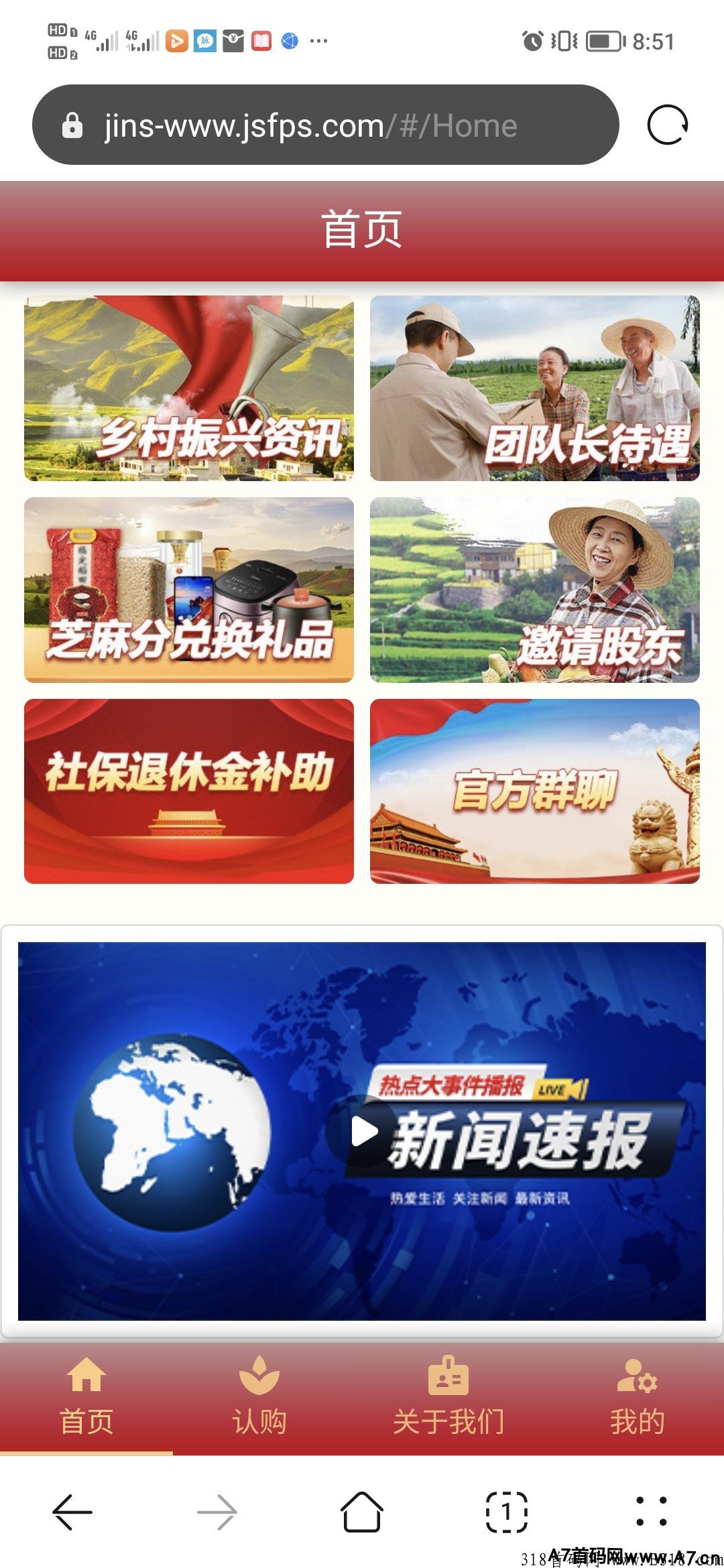Open the browser home page
Viewport: 724px width, 1568px height.
tap(362, 1512)
